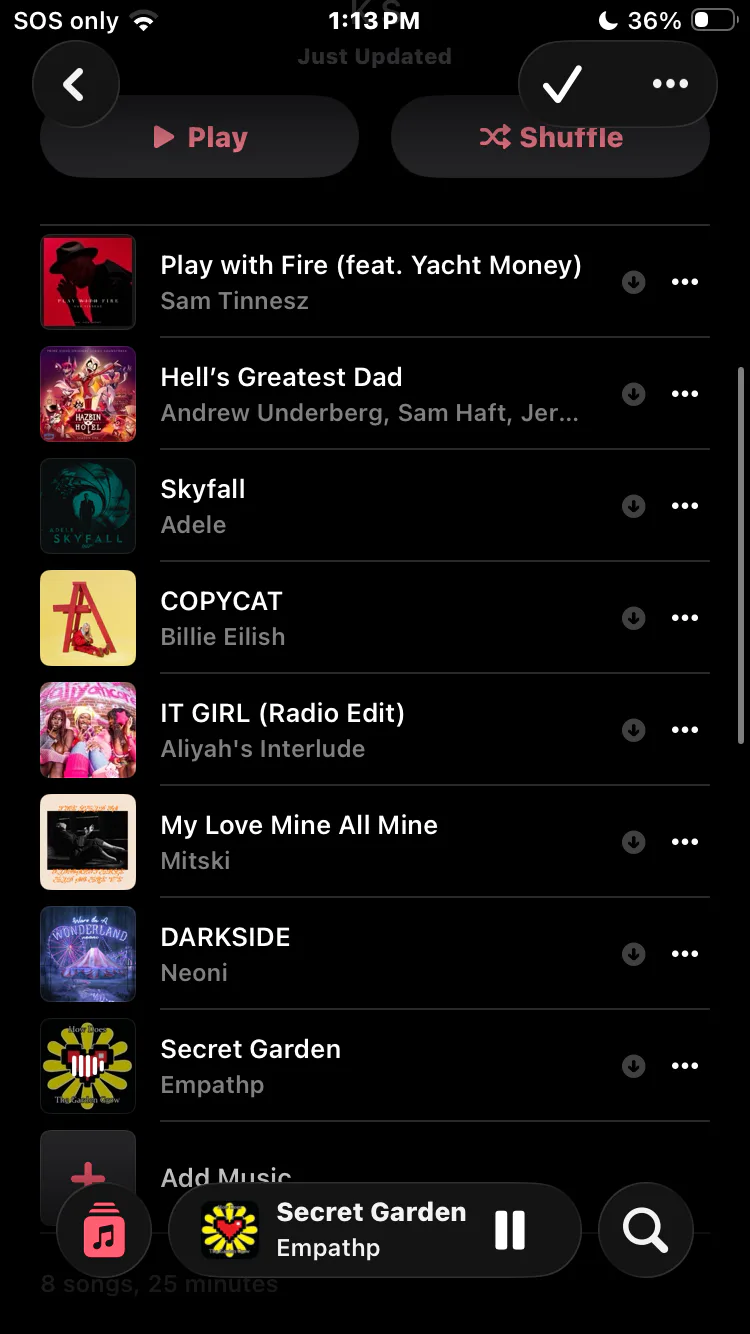The width and height of the screenshot is (750, 1334).
Task: Open the search magnifier
Action: pyautogui.click(x=646, y=1230)
